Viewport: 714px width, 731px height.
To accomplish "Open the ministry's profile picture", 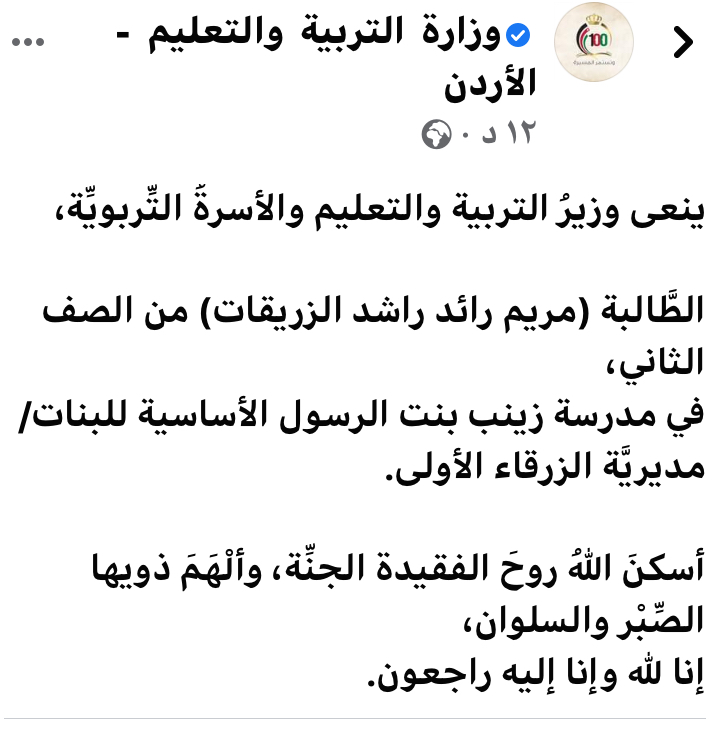I will 593,43.
